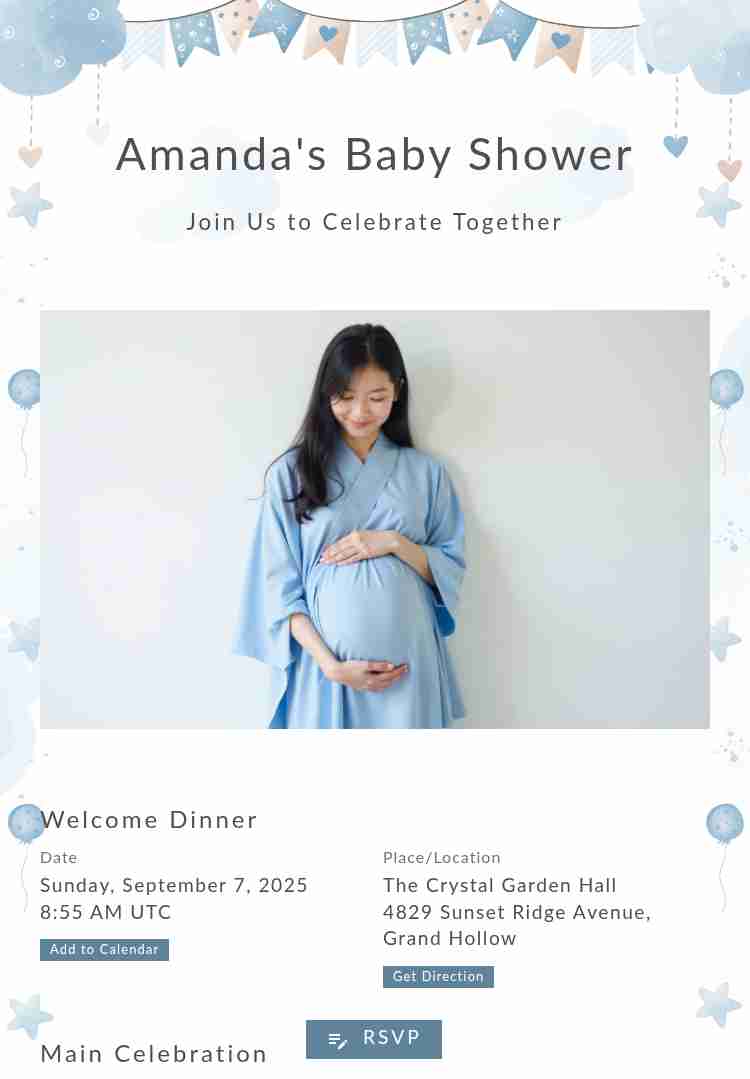
Task: Click The Crystal Garden Hall venue name
Action: (x=500, y=885)
